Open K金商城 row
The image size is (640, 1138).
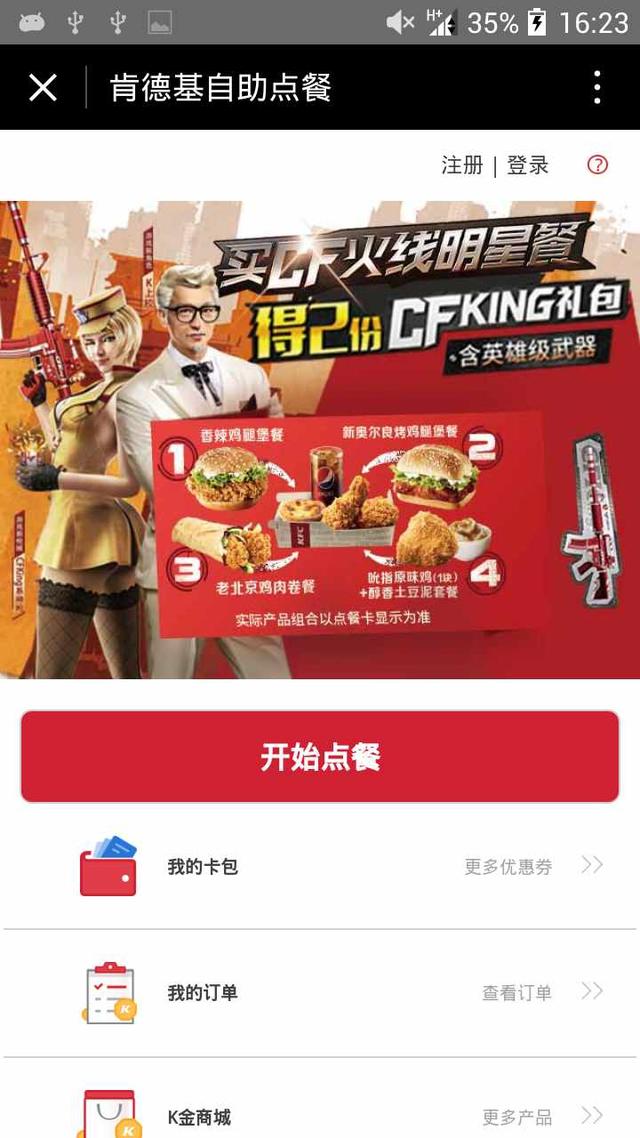coord(320,1114)
